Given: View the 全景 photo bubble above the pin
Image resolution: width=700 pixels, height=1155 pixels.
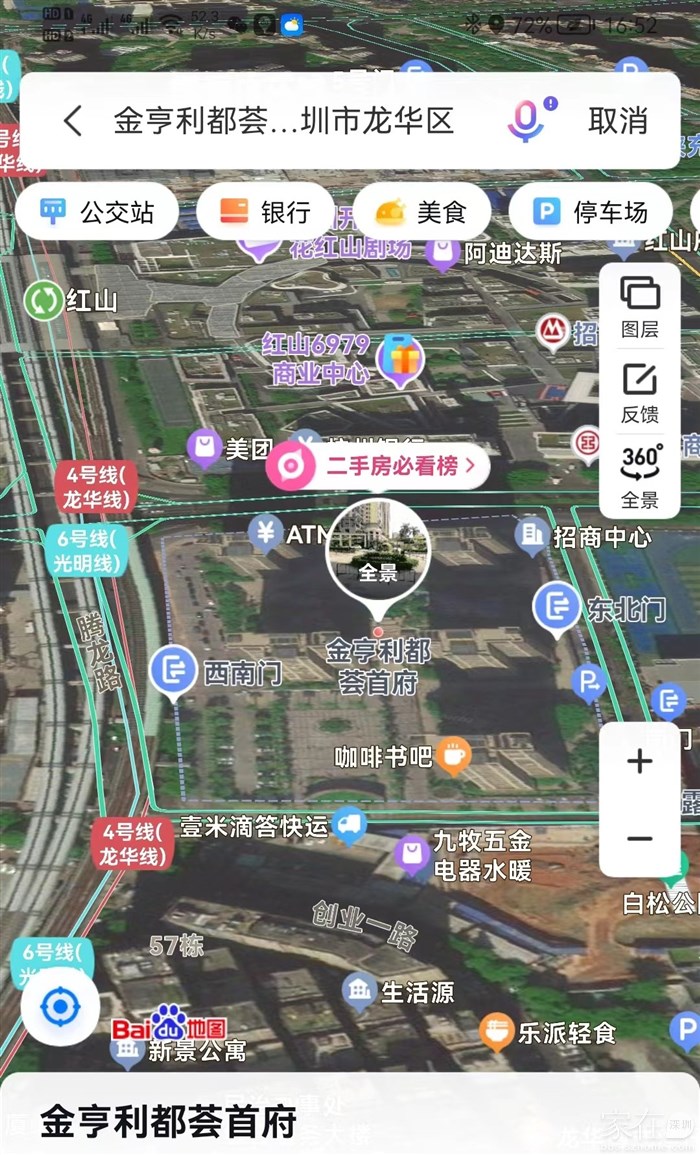Looking at the screenshot, I should [378, 552].
